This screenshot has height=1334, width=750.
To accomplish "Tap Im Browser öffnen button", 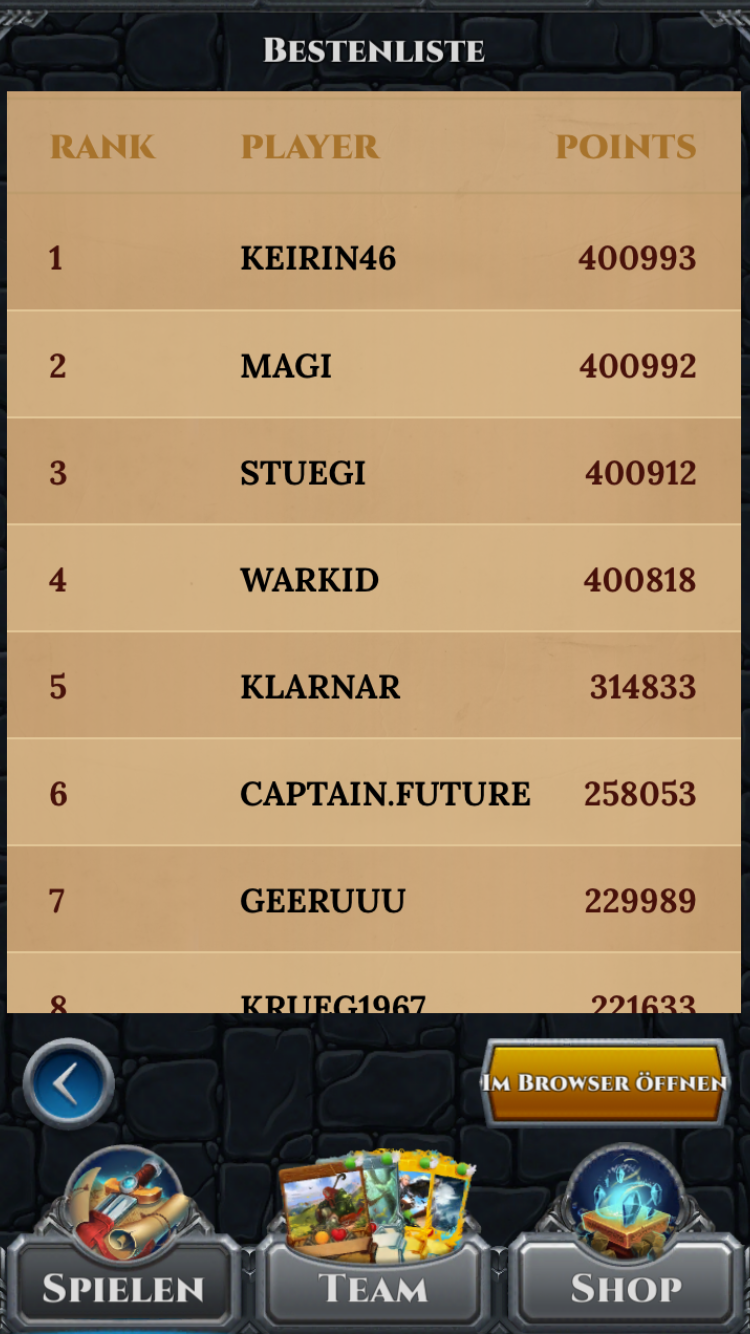I will (x=605, y=1083).
